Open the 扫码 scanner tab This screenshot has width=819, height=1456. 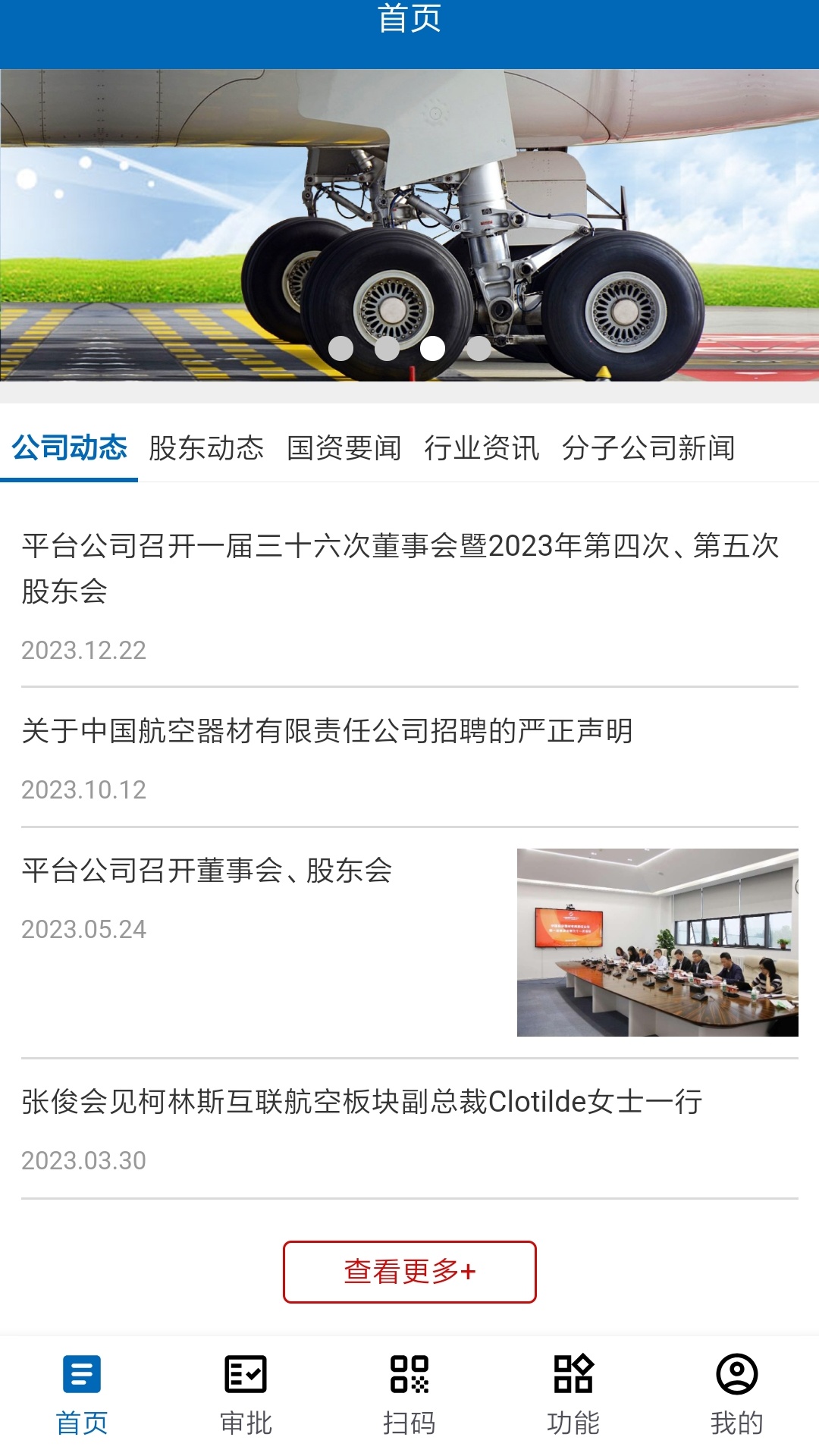409,1394
